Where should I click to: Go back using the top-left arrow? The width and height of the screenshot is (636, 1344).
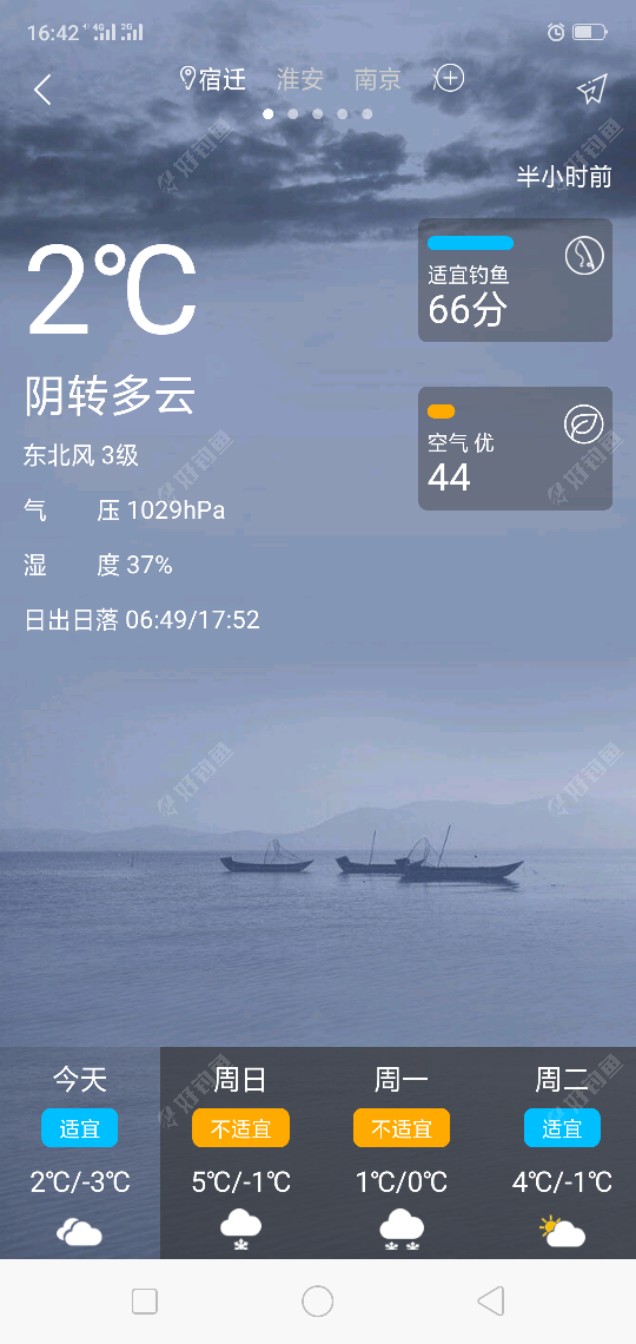click(x=42, y=90)
